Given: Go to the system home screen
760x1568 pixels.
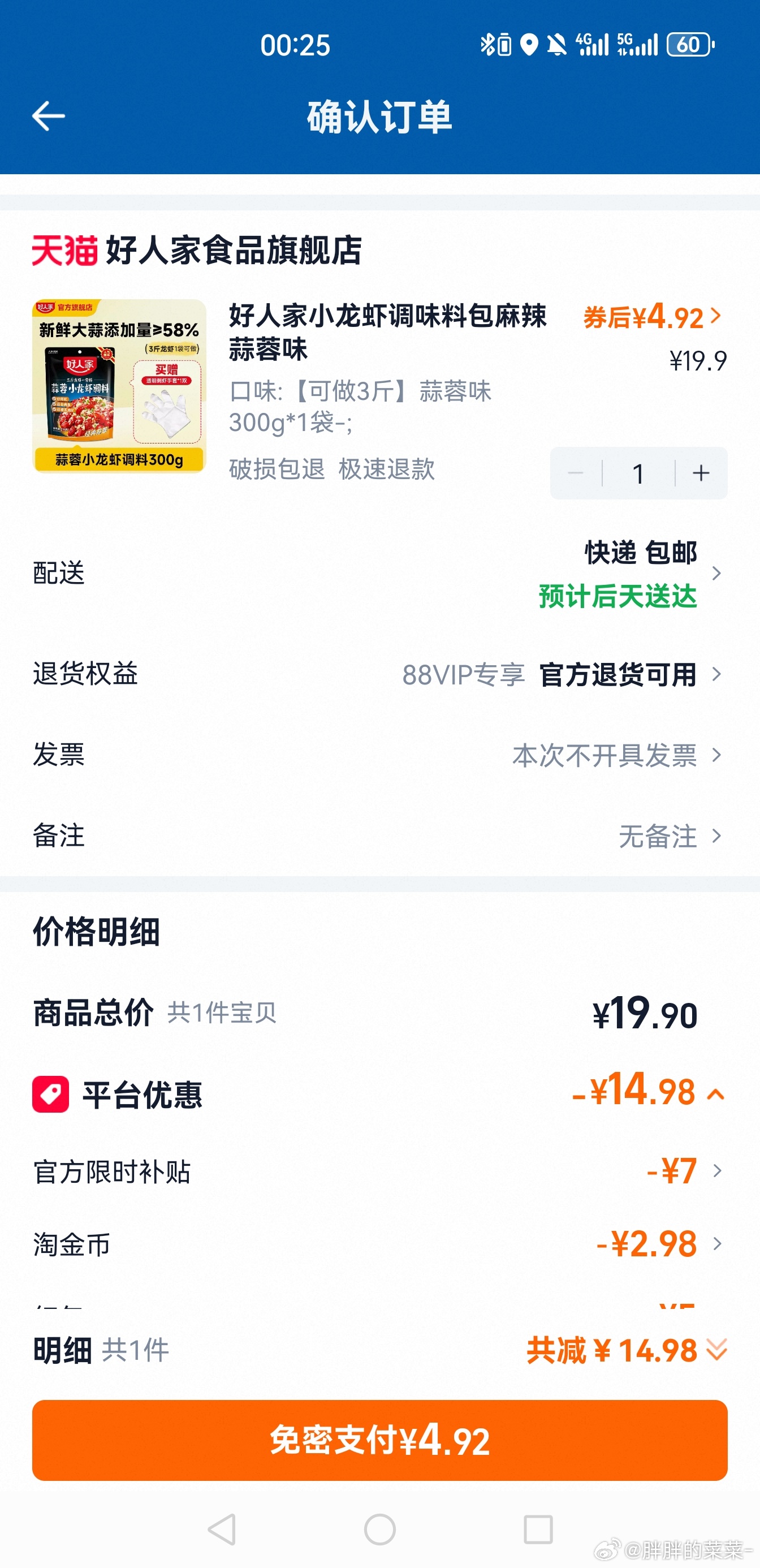Looking at the screenshot, I should pyautogui.click(x=379, y=1529).
